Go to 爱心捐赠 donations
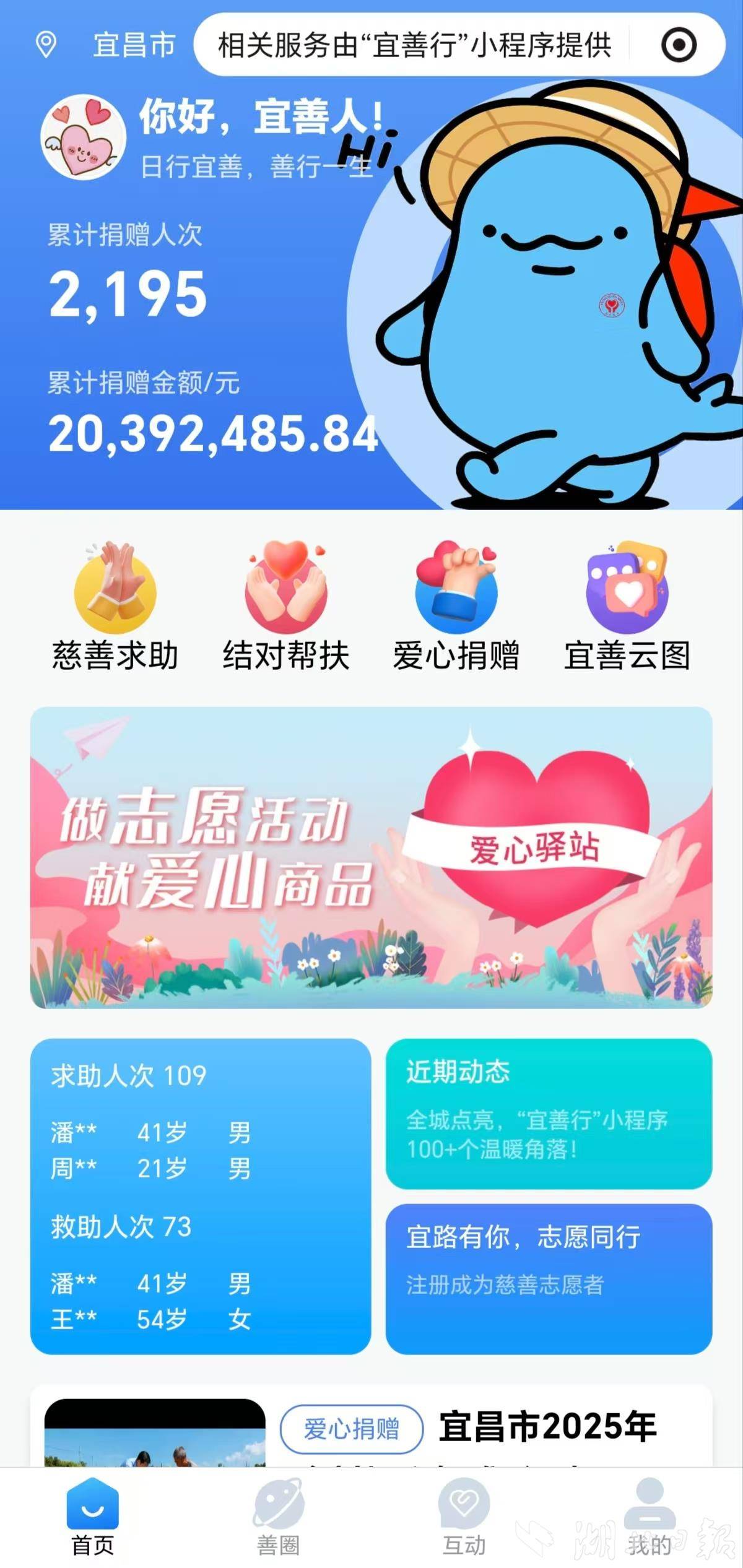 click(456, 607)
